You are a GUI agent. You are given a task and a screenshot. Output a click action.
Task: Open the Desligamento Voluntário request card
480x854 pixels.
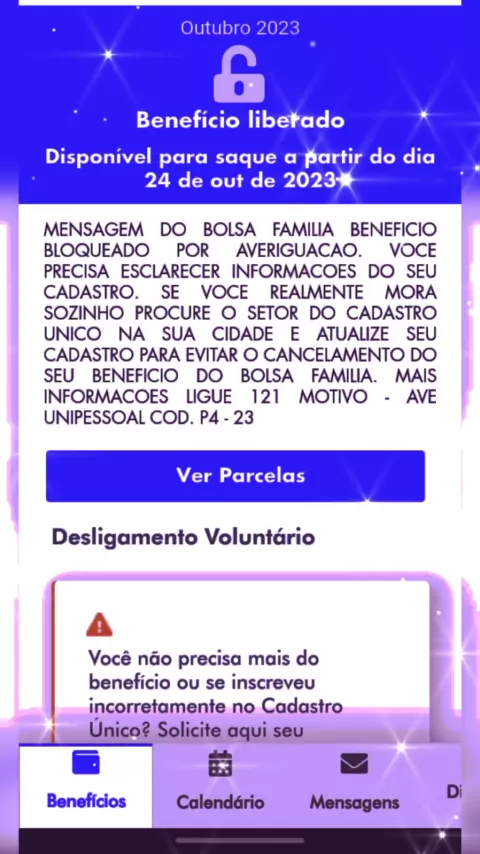[x=241, y=662]
